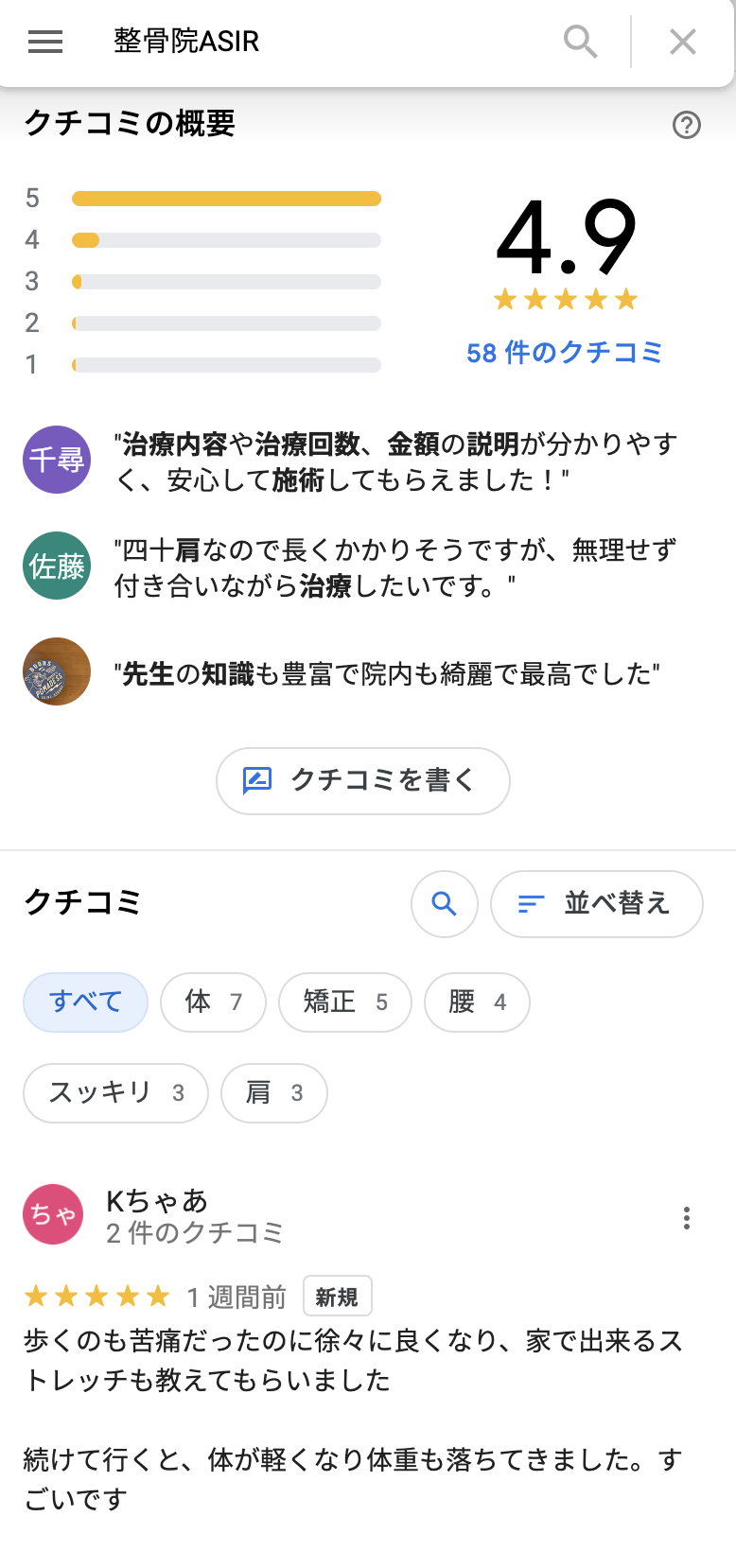Open Kちゃあ's reviewer profile

pyautogui.click(x=157, y=1201)
